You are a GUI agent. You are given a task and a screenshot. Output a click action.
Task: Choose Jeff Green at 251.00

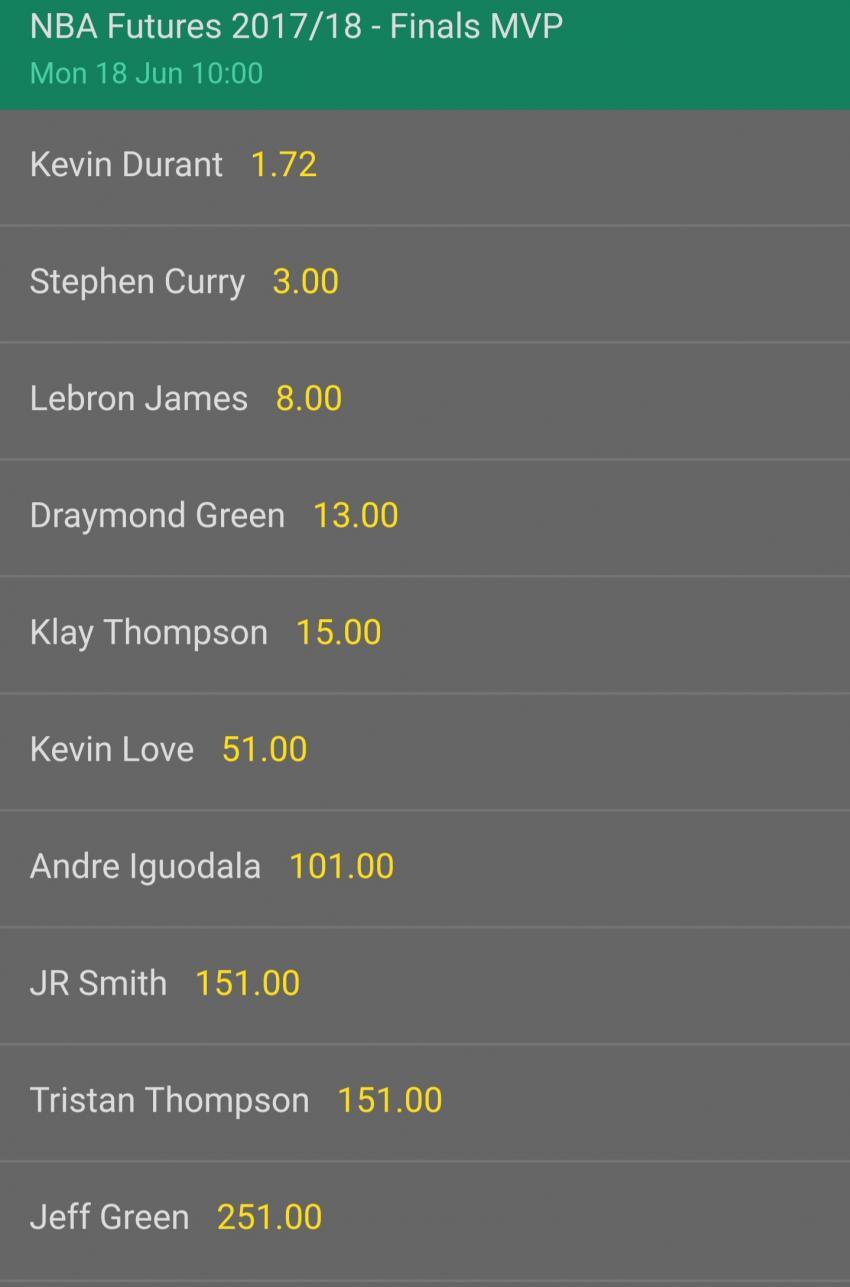[x=425, y=1220]
